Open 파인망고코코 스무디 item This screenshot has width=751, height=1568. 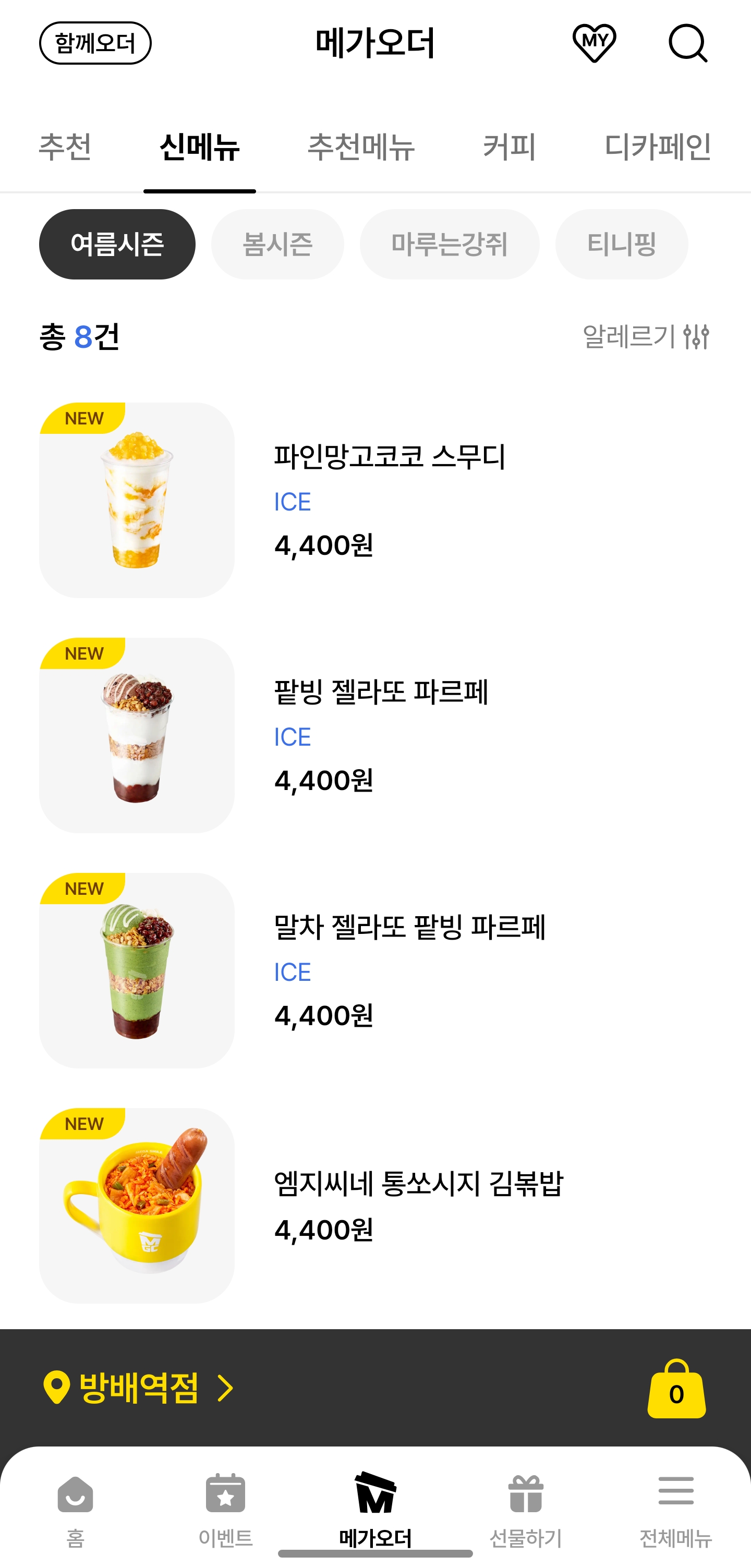(x=390, y=500)
